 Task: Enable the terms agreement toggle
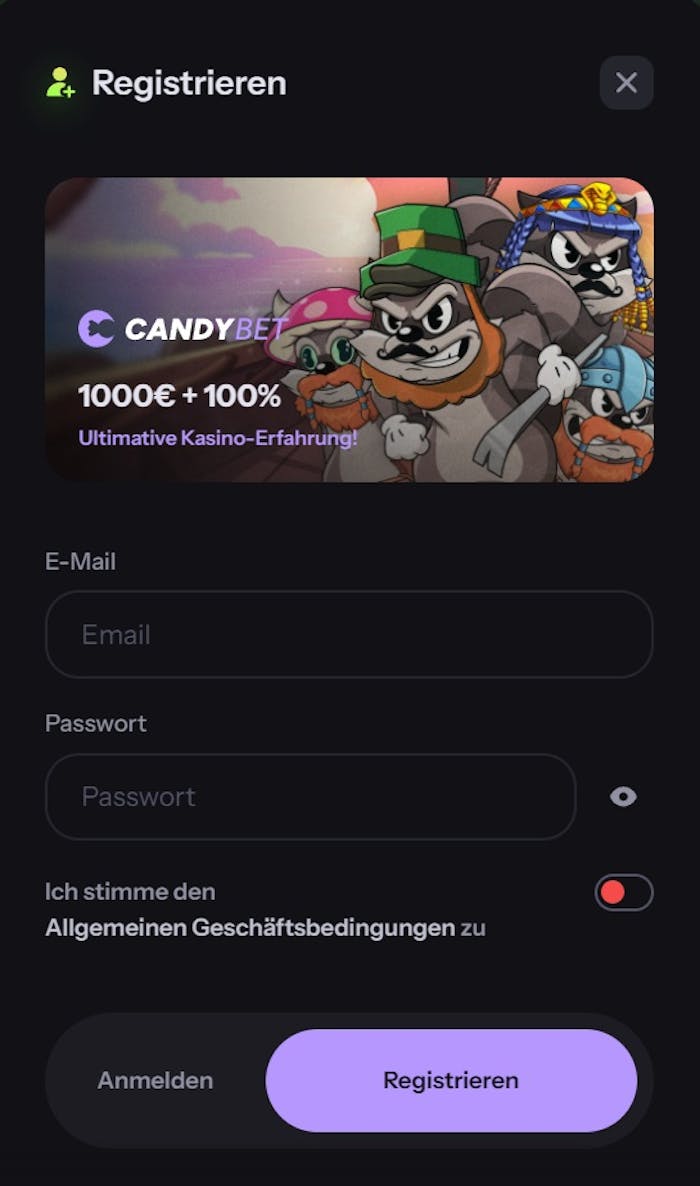pos(624,892)
